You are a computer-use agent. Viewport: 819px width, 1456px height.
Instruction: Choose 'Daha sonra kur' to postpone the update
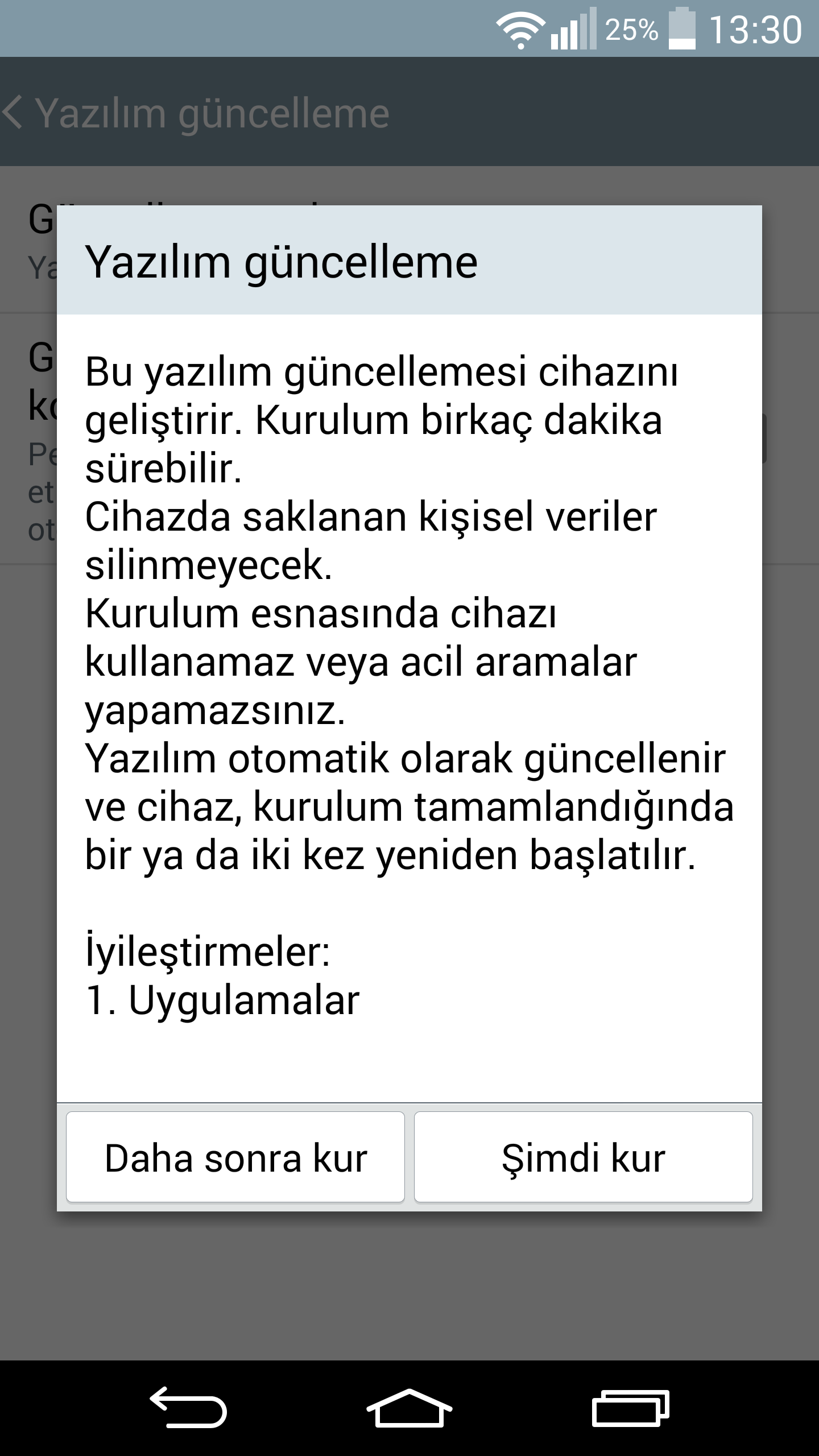point(235,1157)
